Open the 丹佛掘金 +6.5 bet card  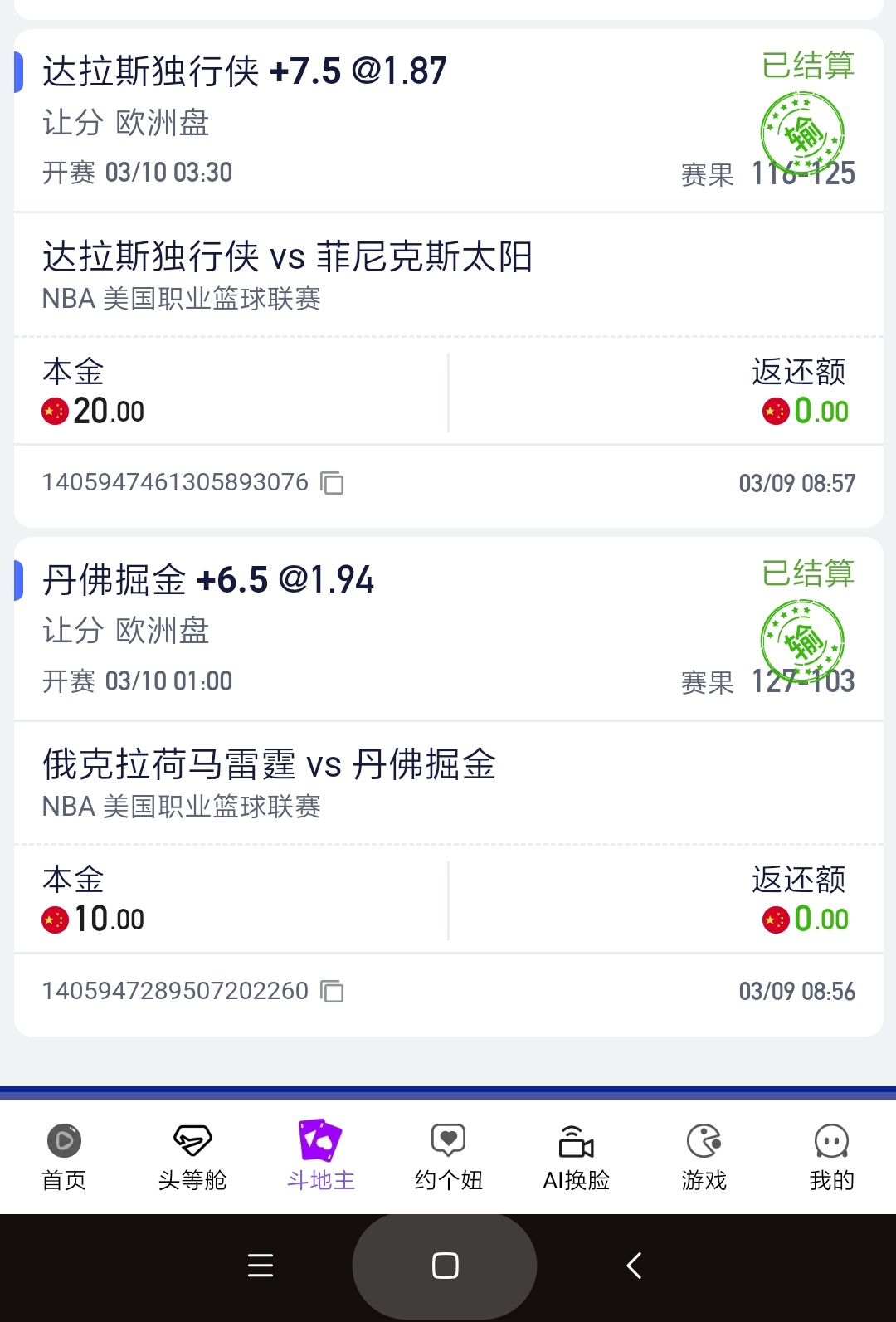pyautogui.click(x=208, y=580)
